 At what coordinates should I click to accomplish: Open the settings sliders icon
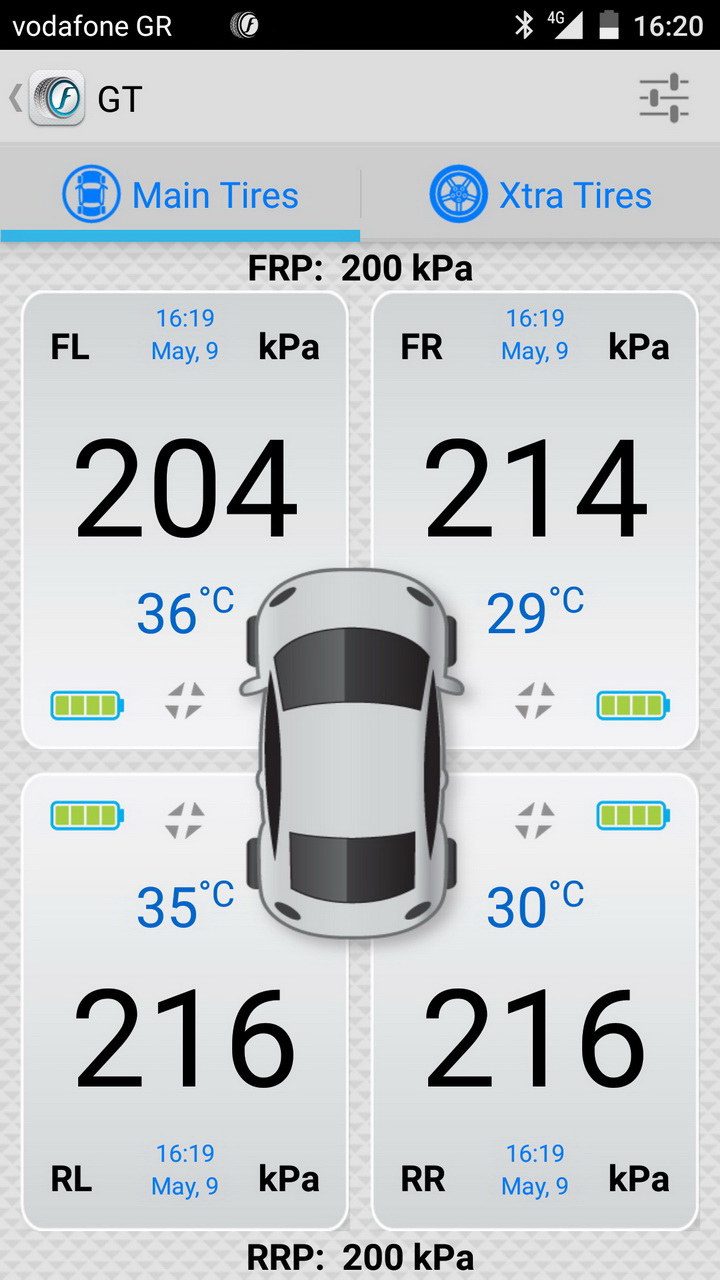point(664,98)
